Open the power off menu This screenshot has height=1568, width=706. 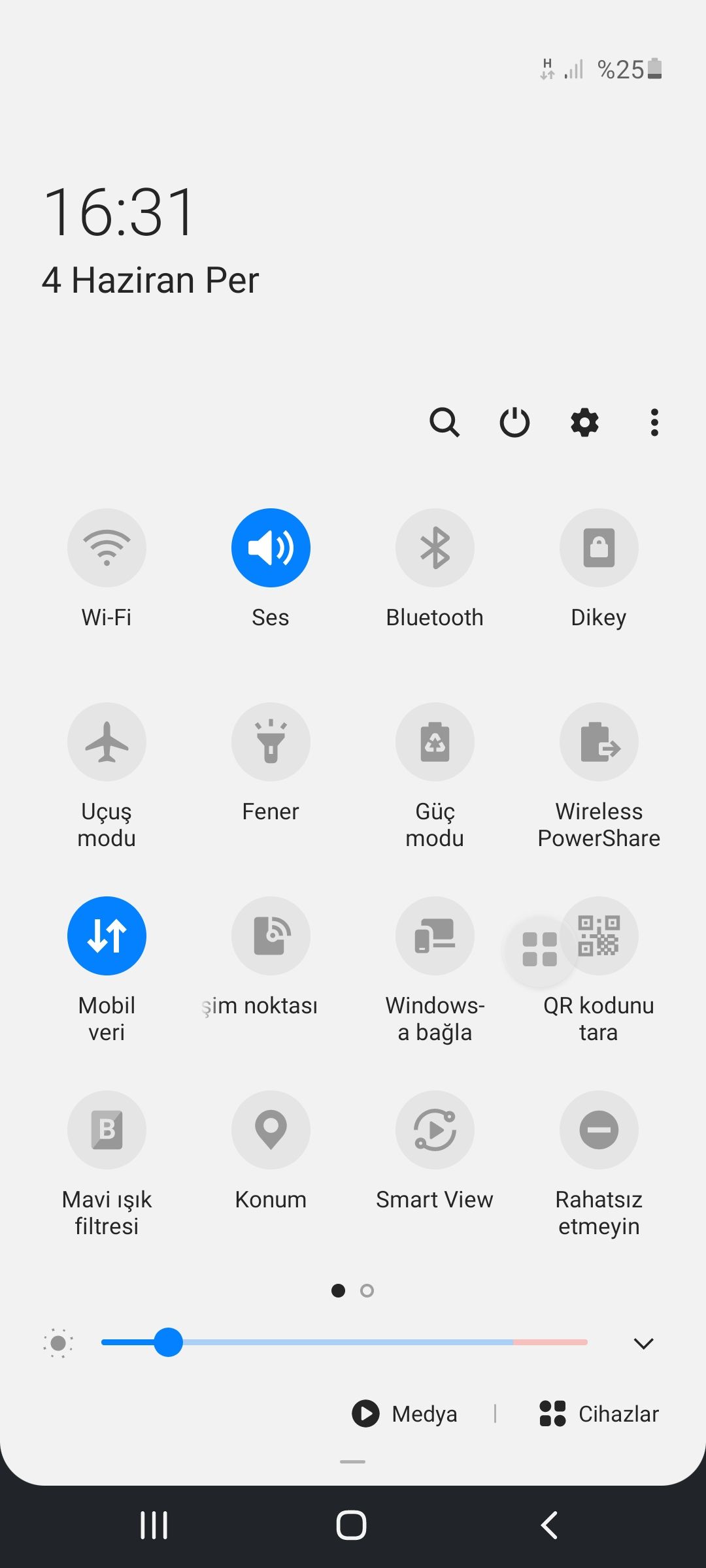[x=514, y=422]
